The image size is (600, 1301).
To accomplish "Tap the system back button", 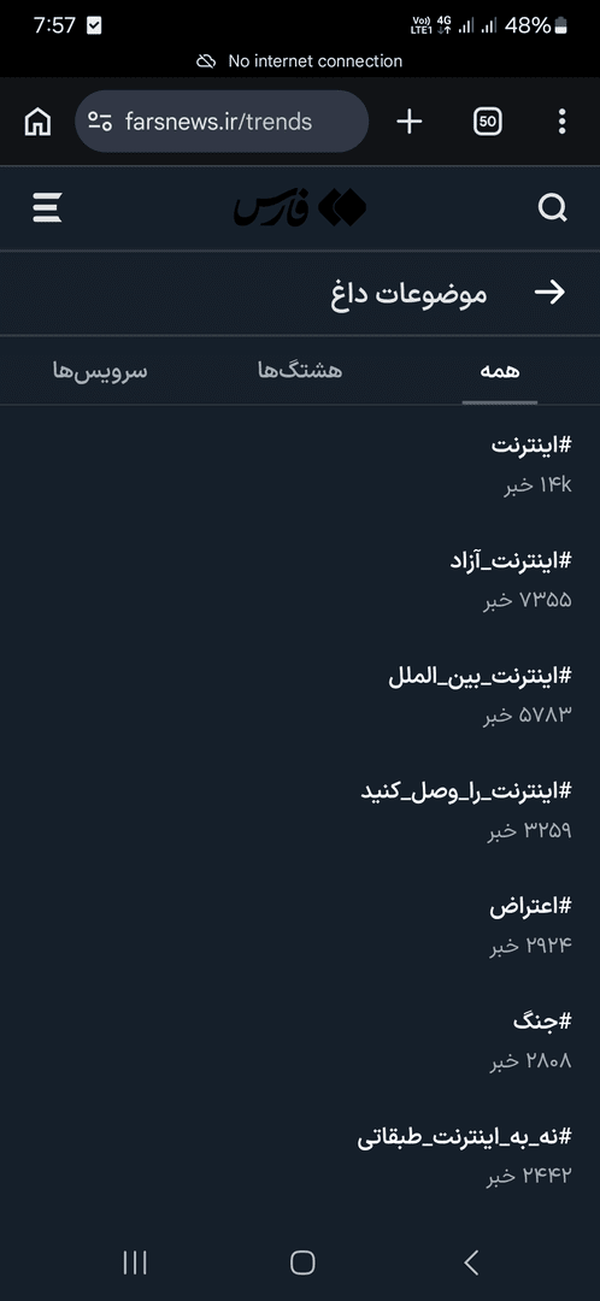I will click(471, 1262).
